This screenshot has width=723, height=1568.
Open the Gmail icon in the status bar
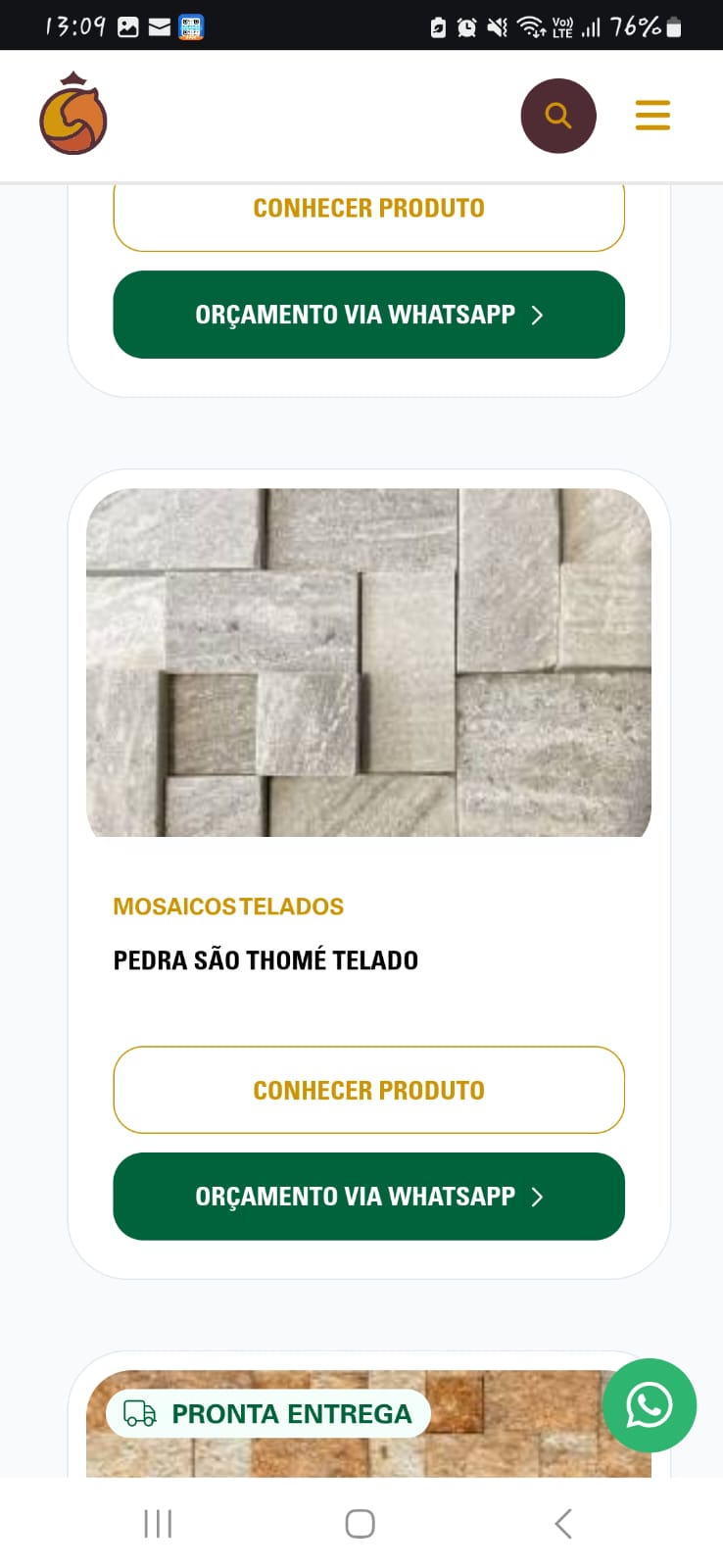coord(160,24)
